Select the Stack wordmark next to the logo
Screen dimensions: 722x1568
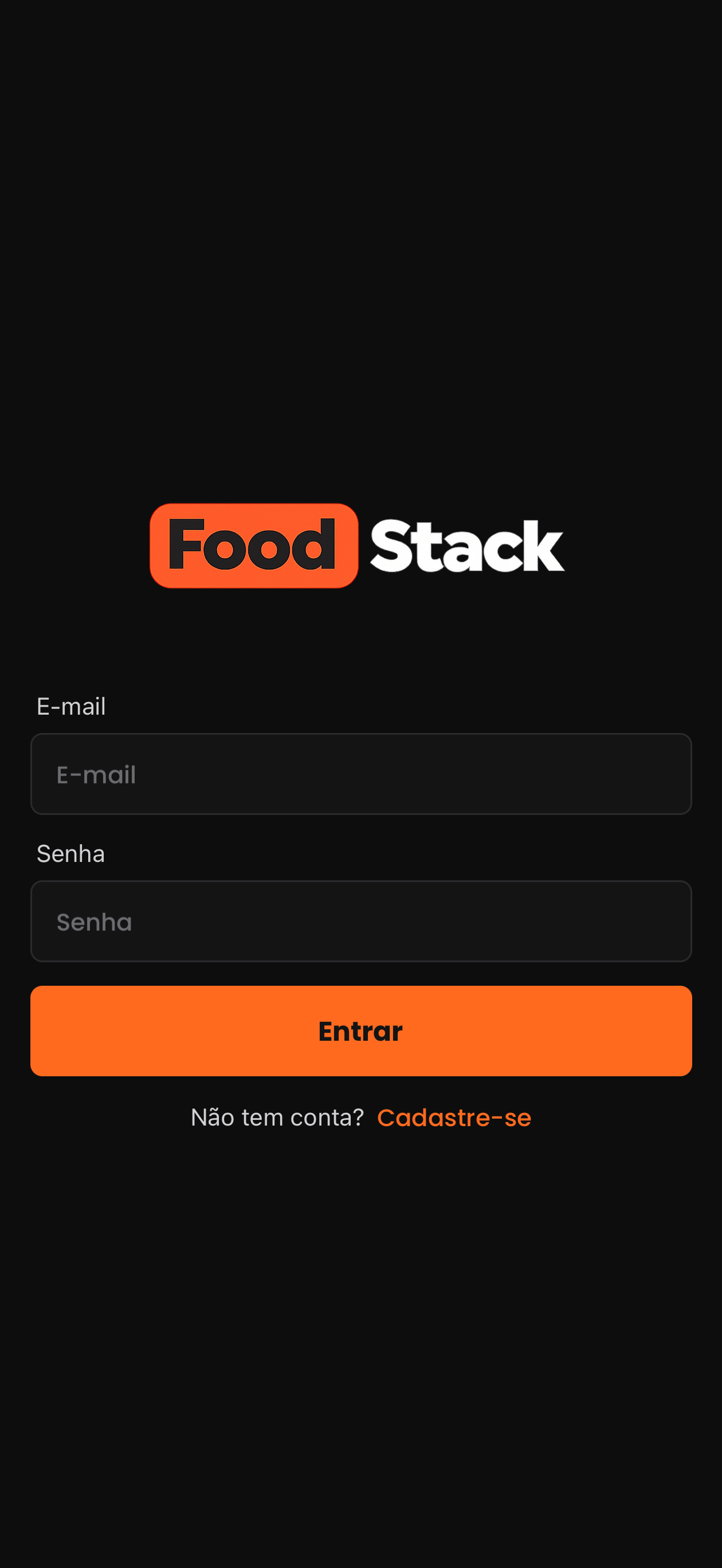click(466, 546)
